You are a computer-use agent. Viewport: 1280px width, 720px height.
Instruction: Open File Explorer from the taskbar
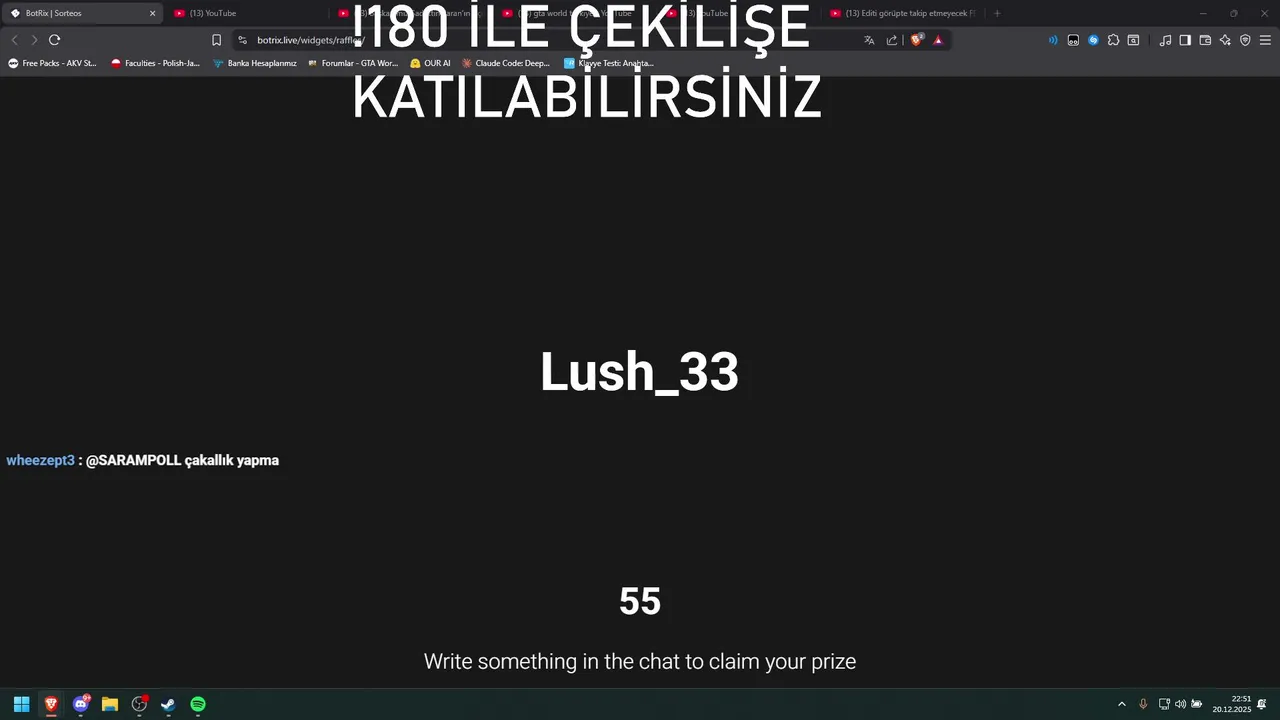click(x=110, y=704)
